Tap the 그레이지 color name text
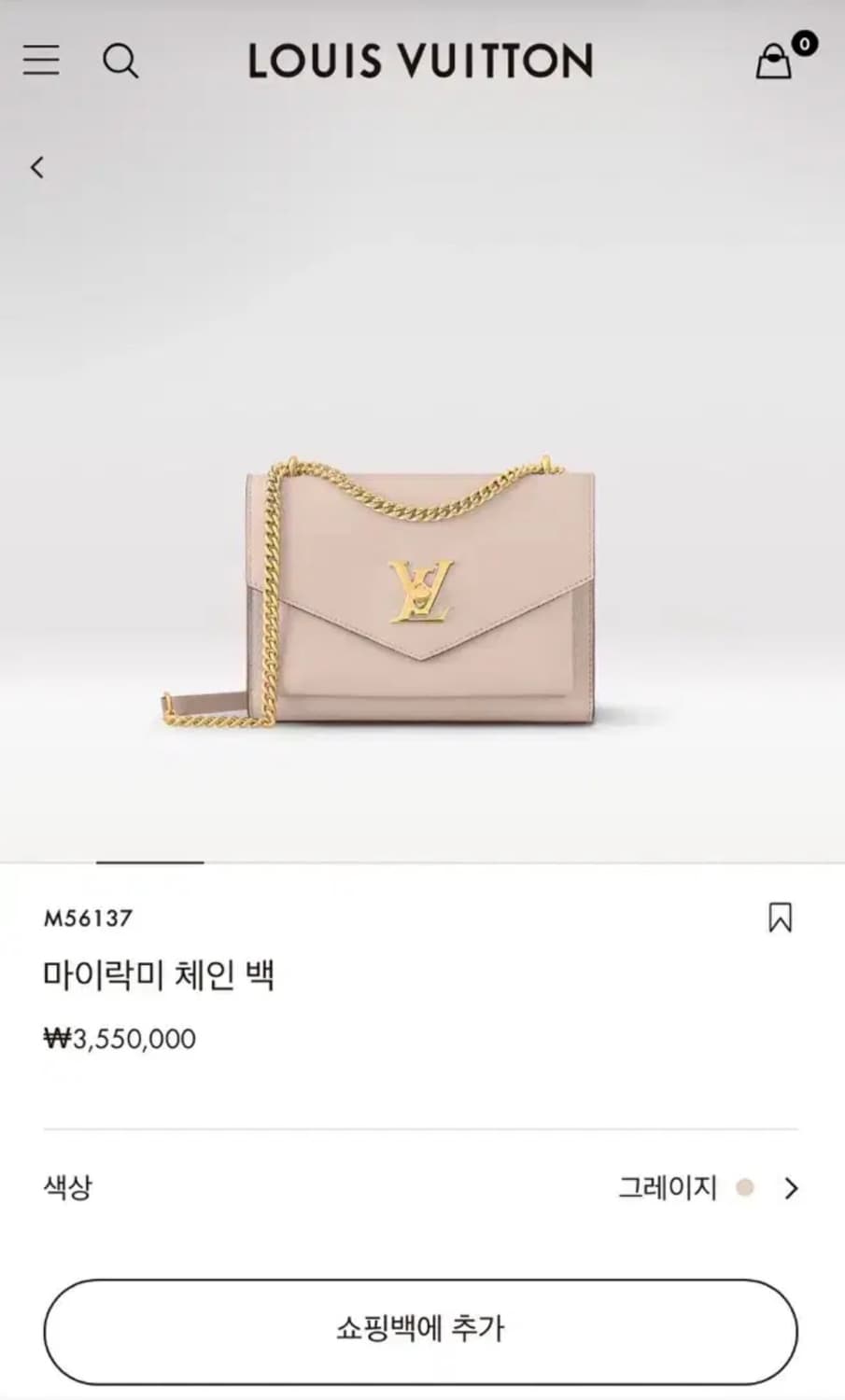 point(668,1188)
